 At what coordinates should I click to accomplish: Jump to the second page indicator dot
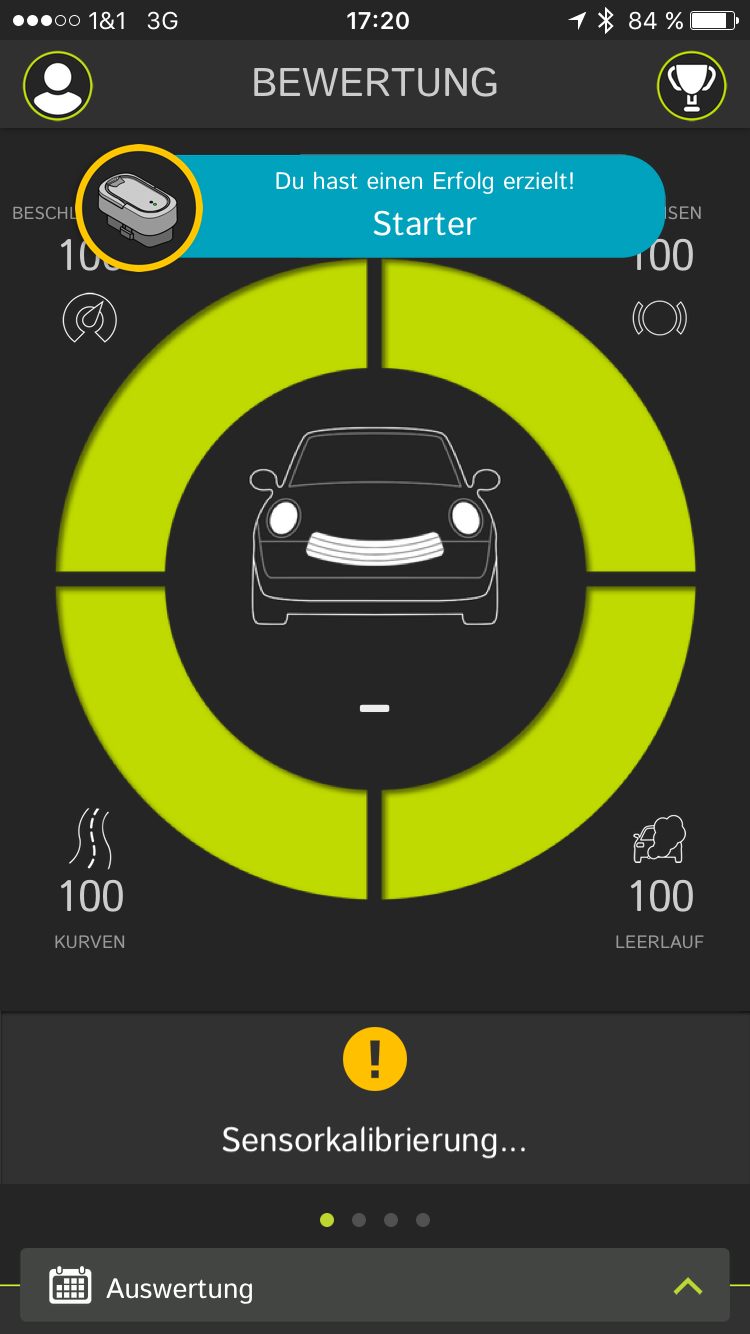click(x=359, y=1220)
